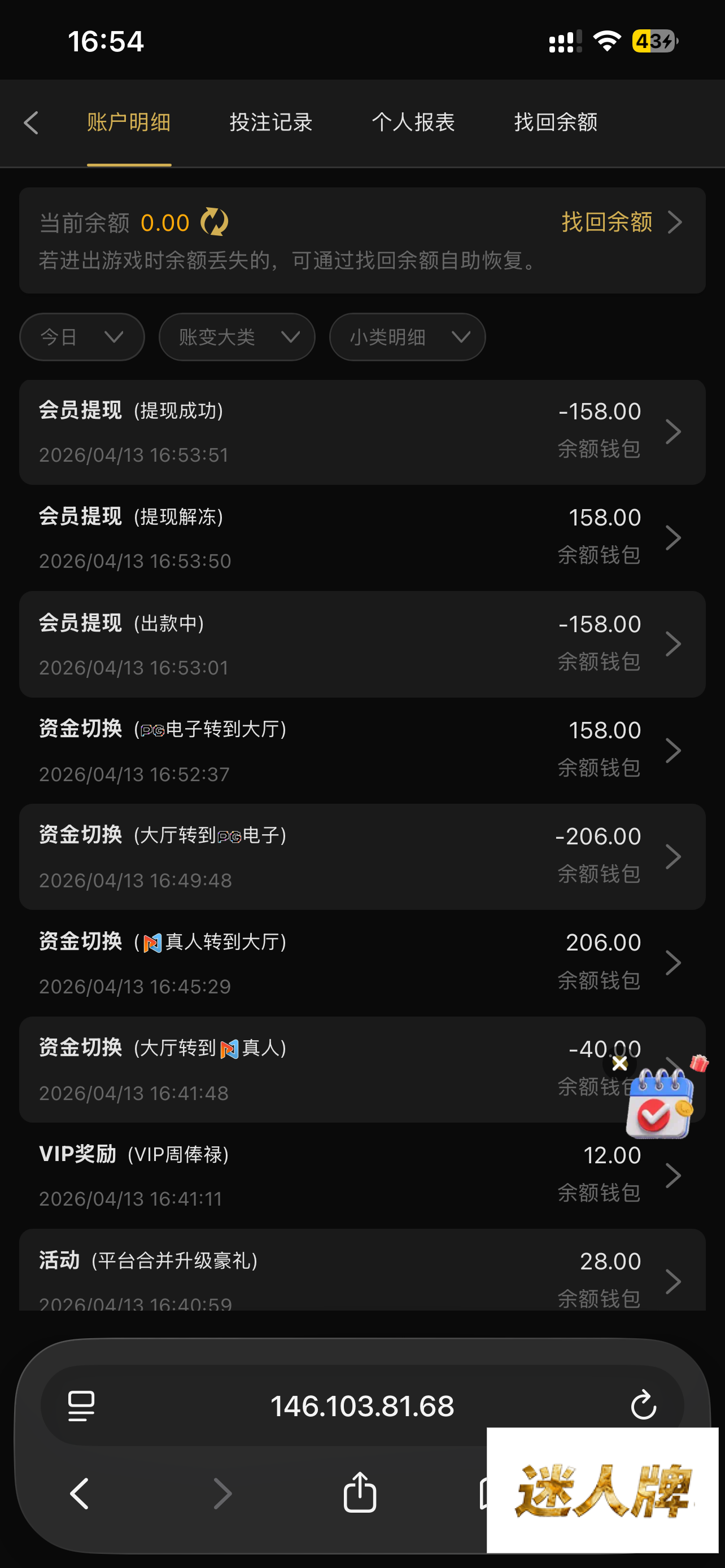Share this page from the browser toolbar
This screenshot has height=1568, width=725.
[360, 1492]
